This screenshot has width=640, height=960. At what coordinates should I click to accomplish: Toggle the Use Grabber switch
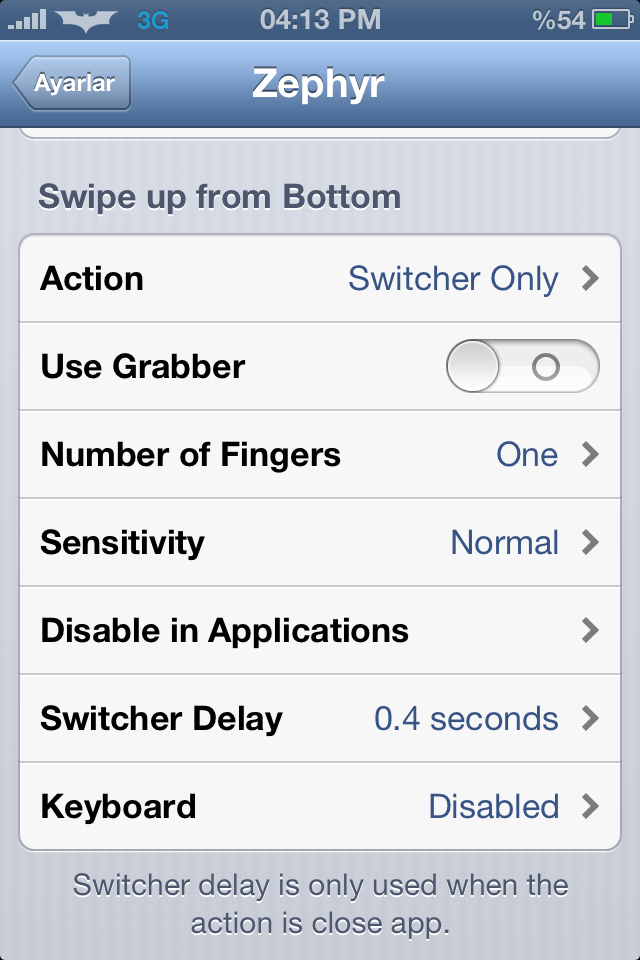pos(522,367)
